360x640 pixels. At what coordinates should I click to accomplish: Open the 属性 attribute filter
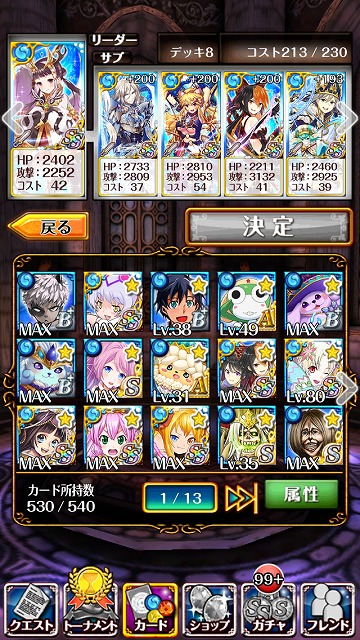pyautogui.click(x=302, y=494)
